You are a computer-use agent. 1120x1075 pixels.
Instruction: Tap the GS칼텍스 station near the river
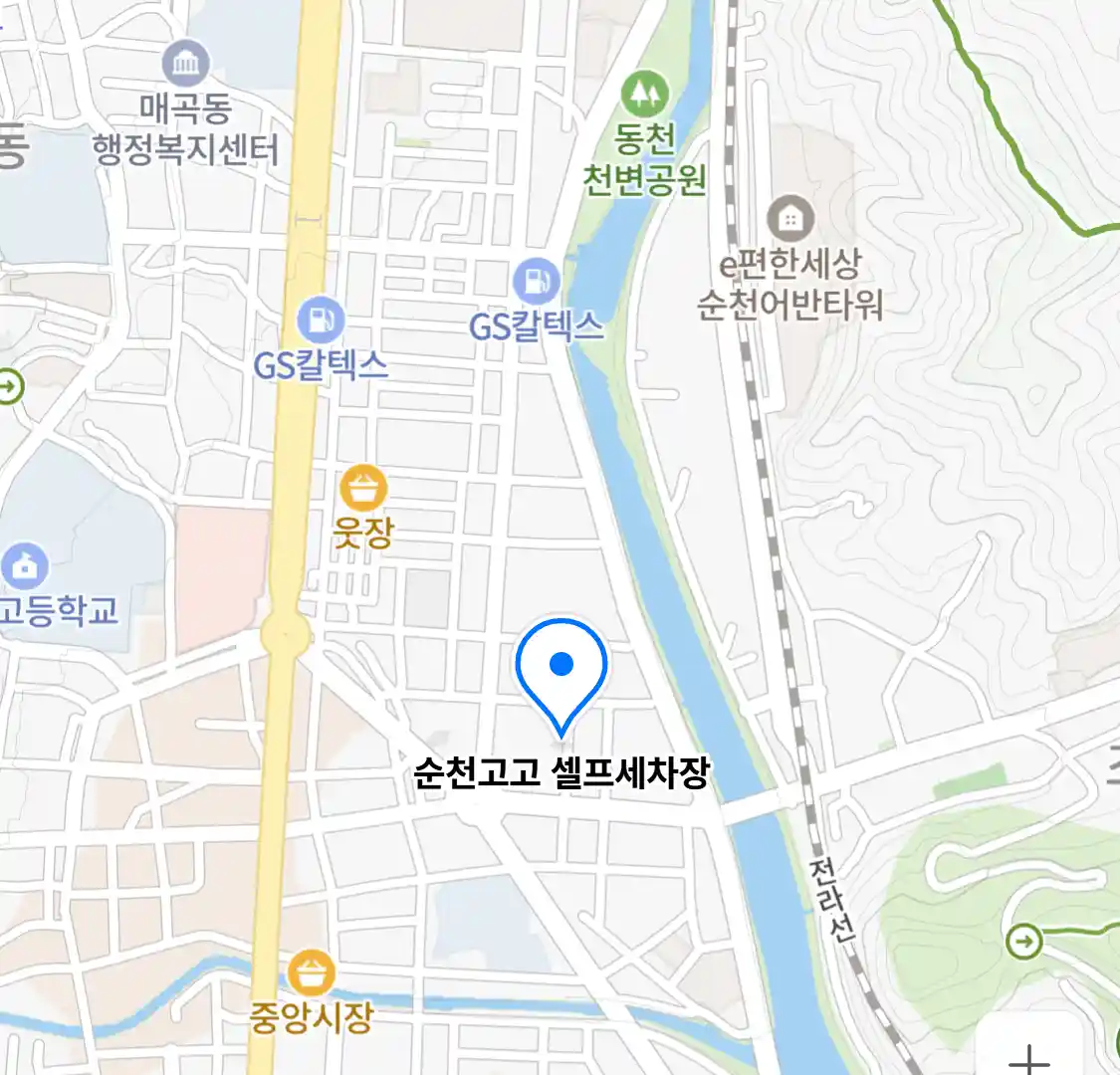coord(536,282)
